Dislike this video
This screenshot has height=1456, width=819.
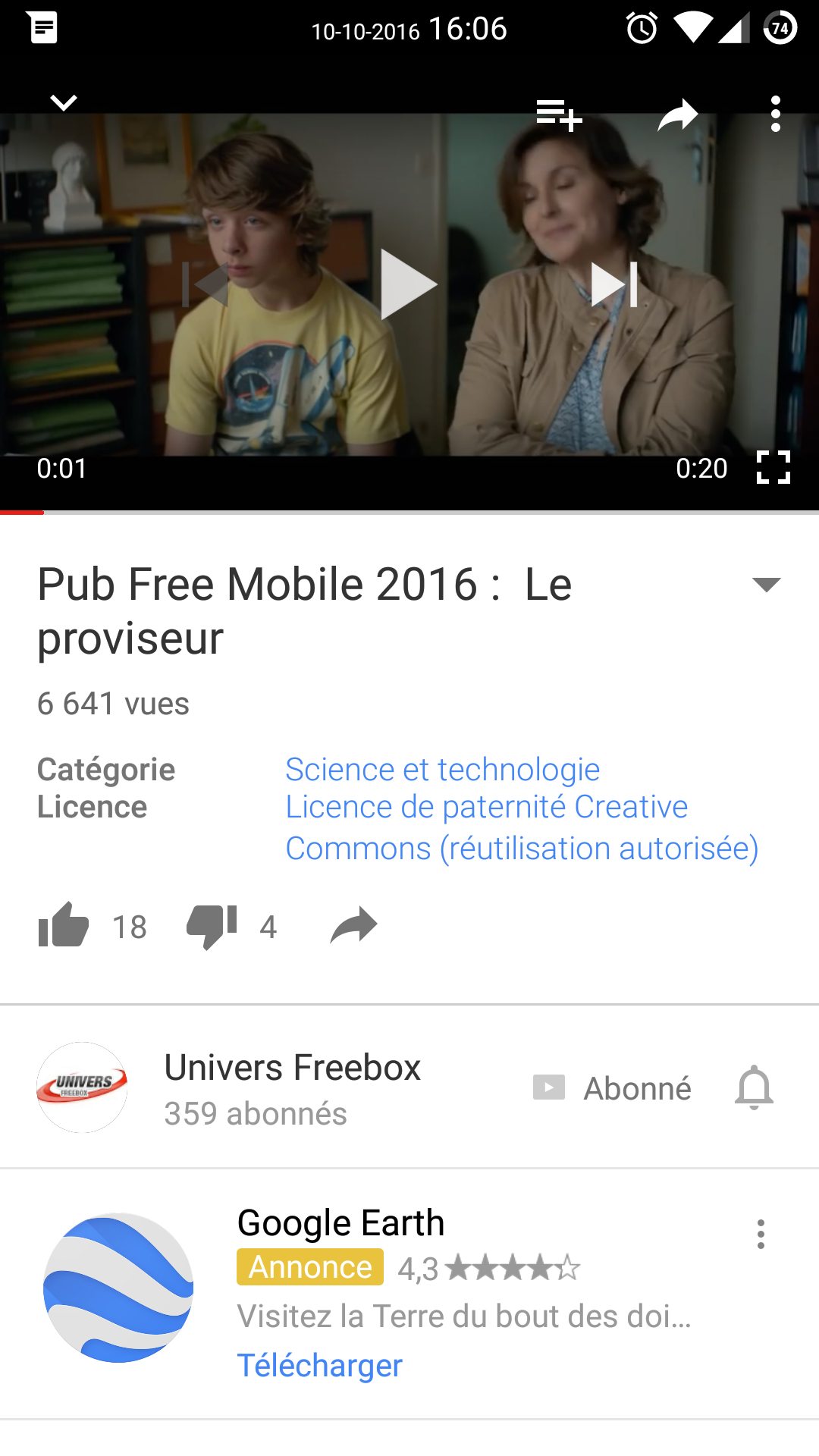coord(212,925)
